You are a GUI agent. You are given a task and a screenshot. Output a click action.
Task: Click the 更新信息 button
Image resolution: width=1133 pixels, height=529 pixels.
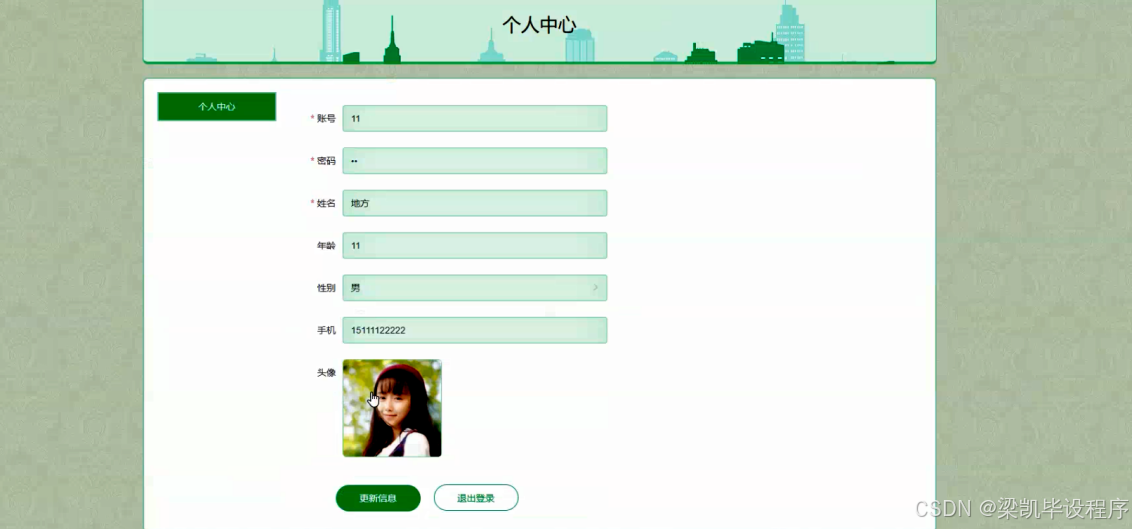[378, 498]
